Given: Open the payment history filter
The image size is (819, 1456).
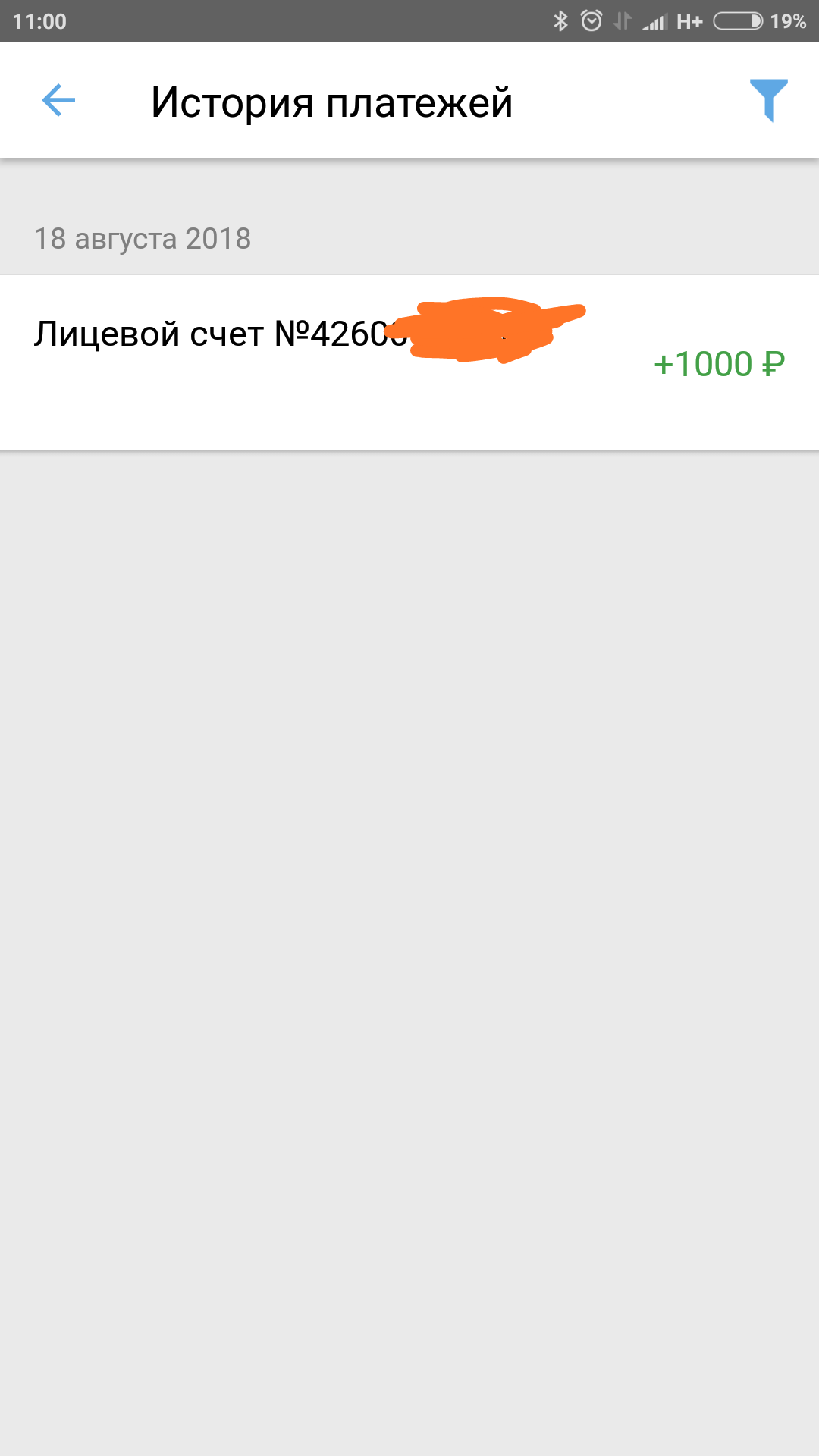Looking at the screenshot, I should (x=768, y=100).
